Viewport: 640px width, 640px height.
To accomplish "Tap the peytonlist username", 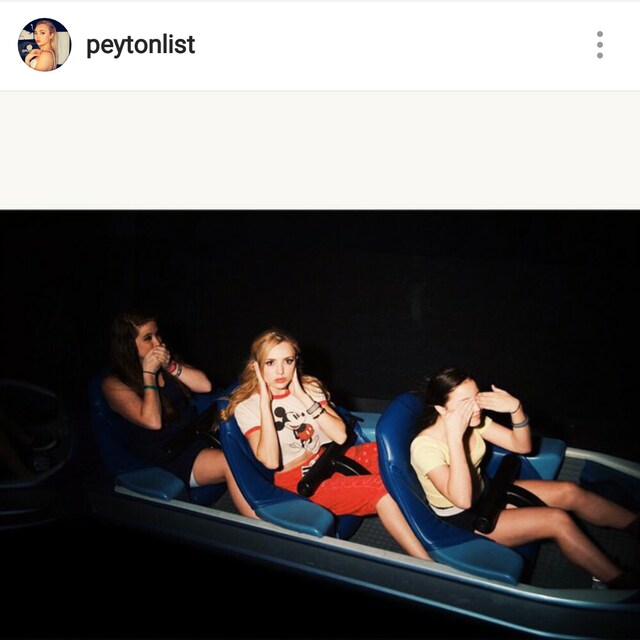I will point(140,45).
